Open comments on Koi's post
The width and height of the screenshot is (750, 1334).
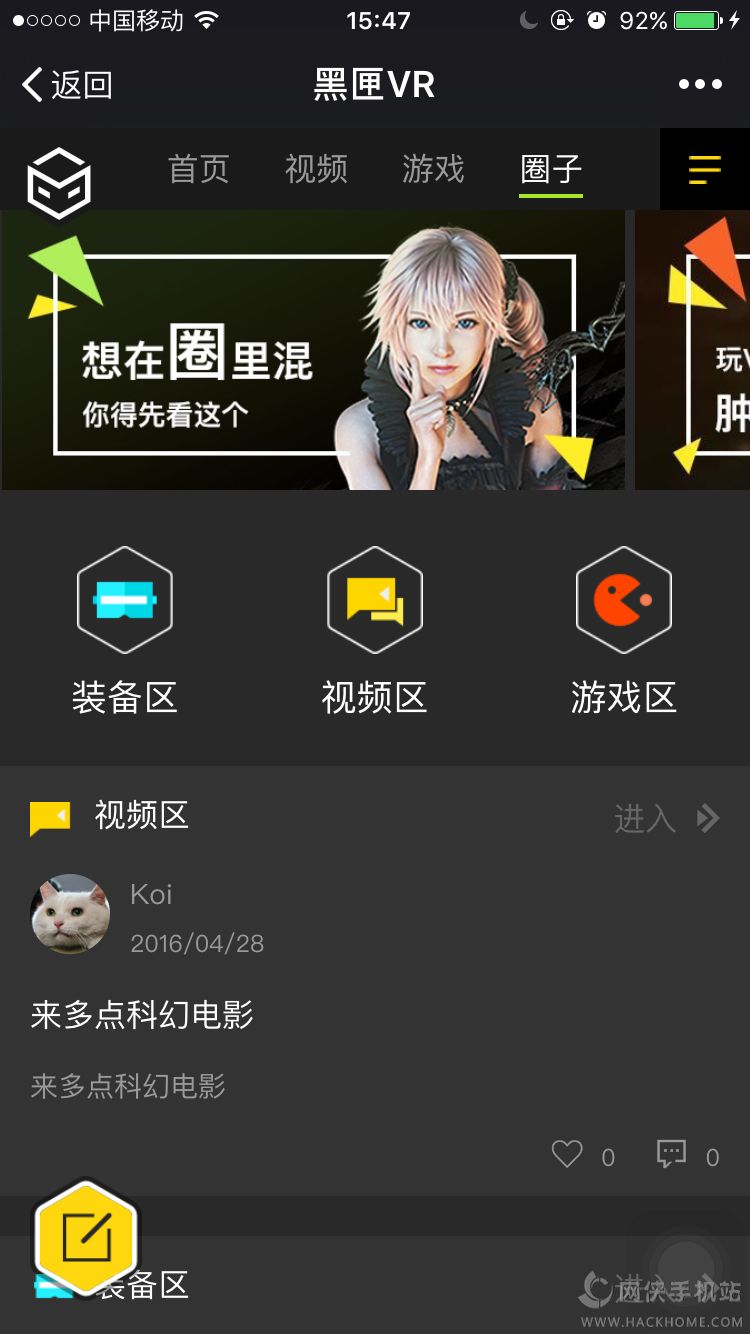[x=671, y=1155]
